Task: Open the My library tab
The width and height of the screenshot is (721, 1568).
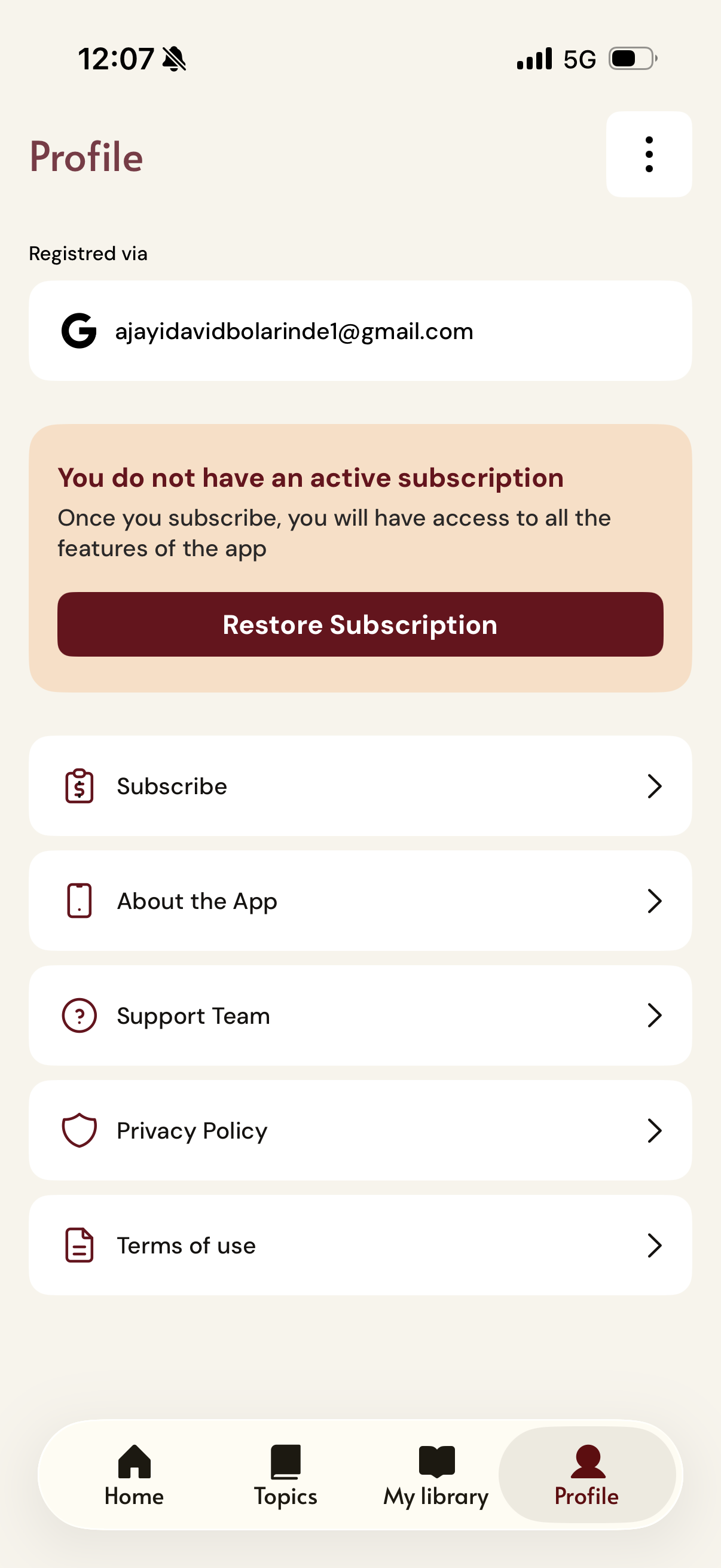Action: (x=436, y=1475)
